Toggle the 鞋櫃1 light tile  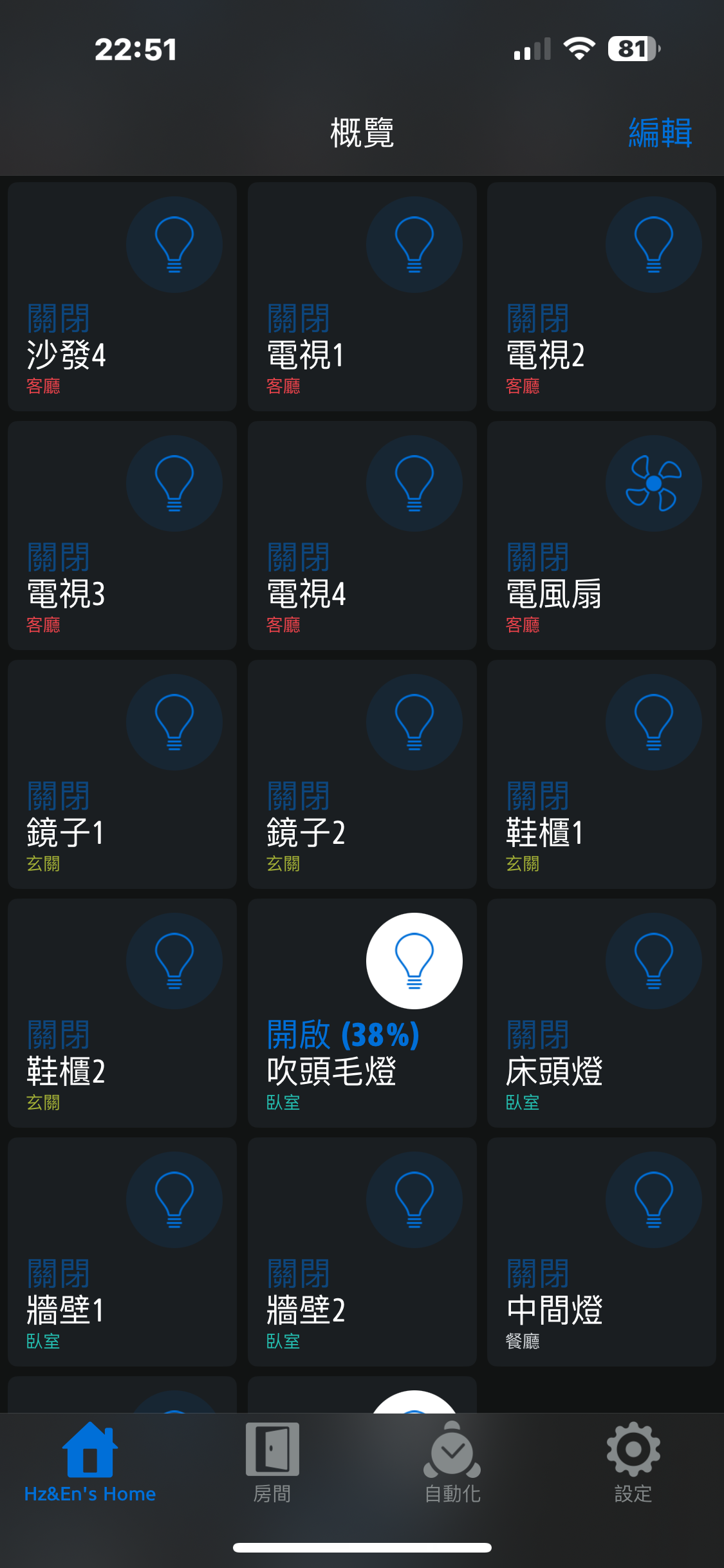pyautogui.click(x=653, y=723)
